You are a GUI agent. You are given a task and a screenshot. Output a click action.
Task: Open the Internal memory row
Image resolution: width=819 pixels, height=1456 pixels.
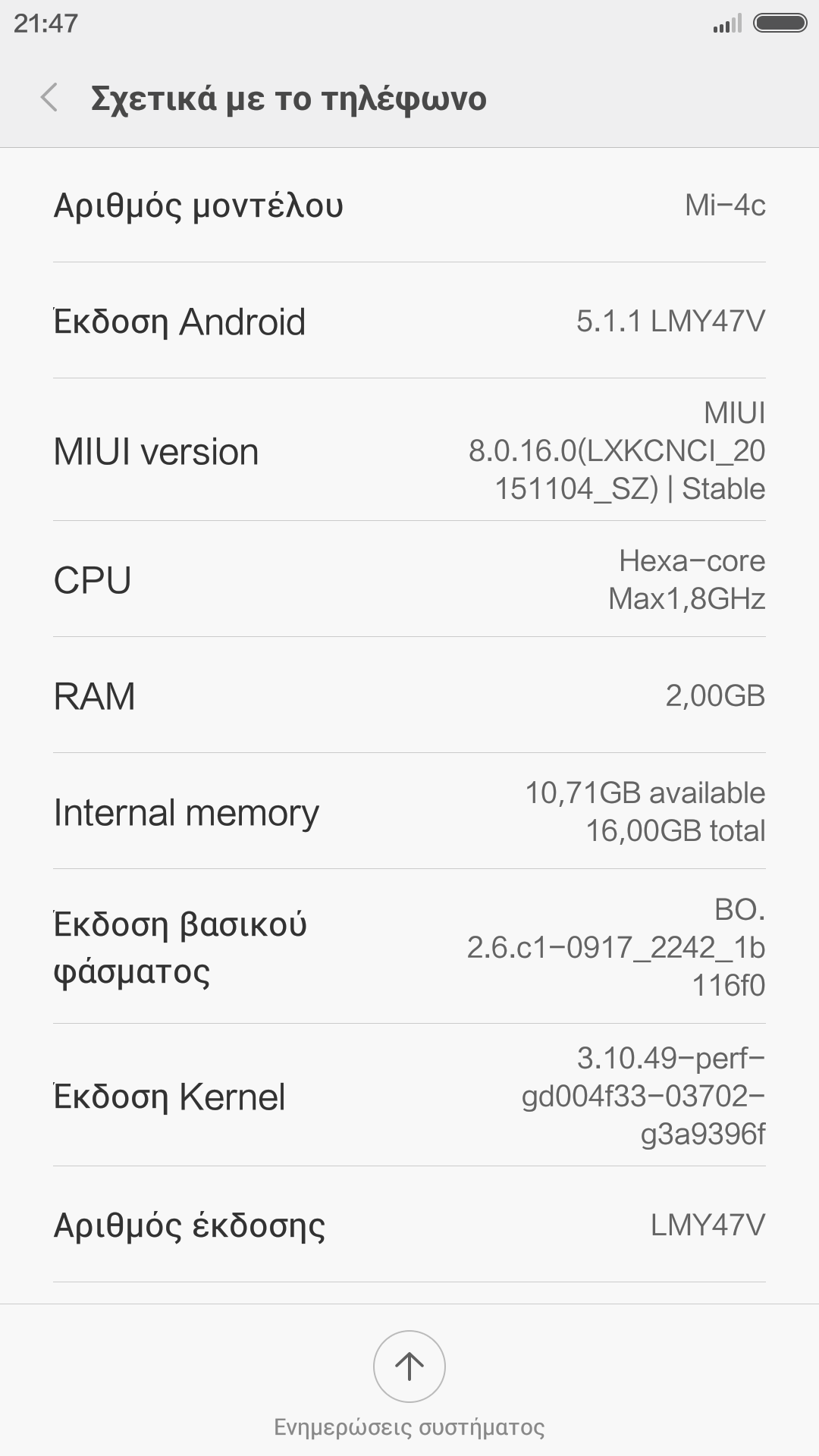tap(409, 811)
